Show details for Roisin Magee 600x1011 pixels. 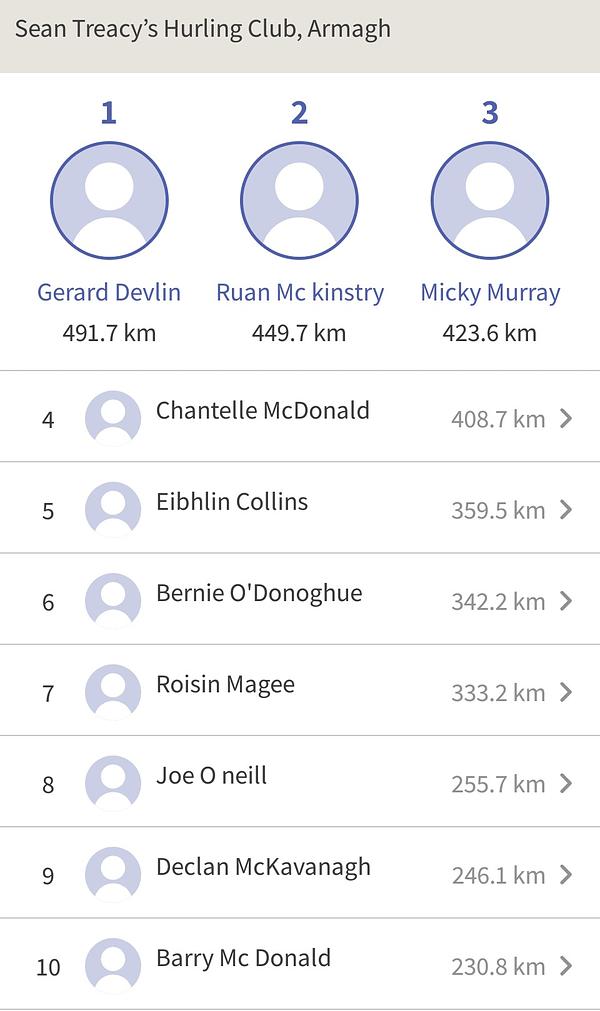[x=300, y=691]
